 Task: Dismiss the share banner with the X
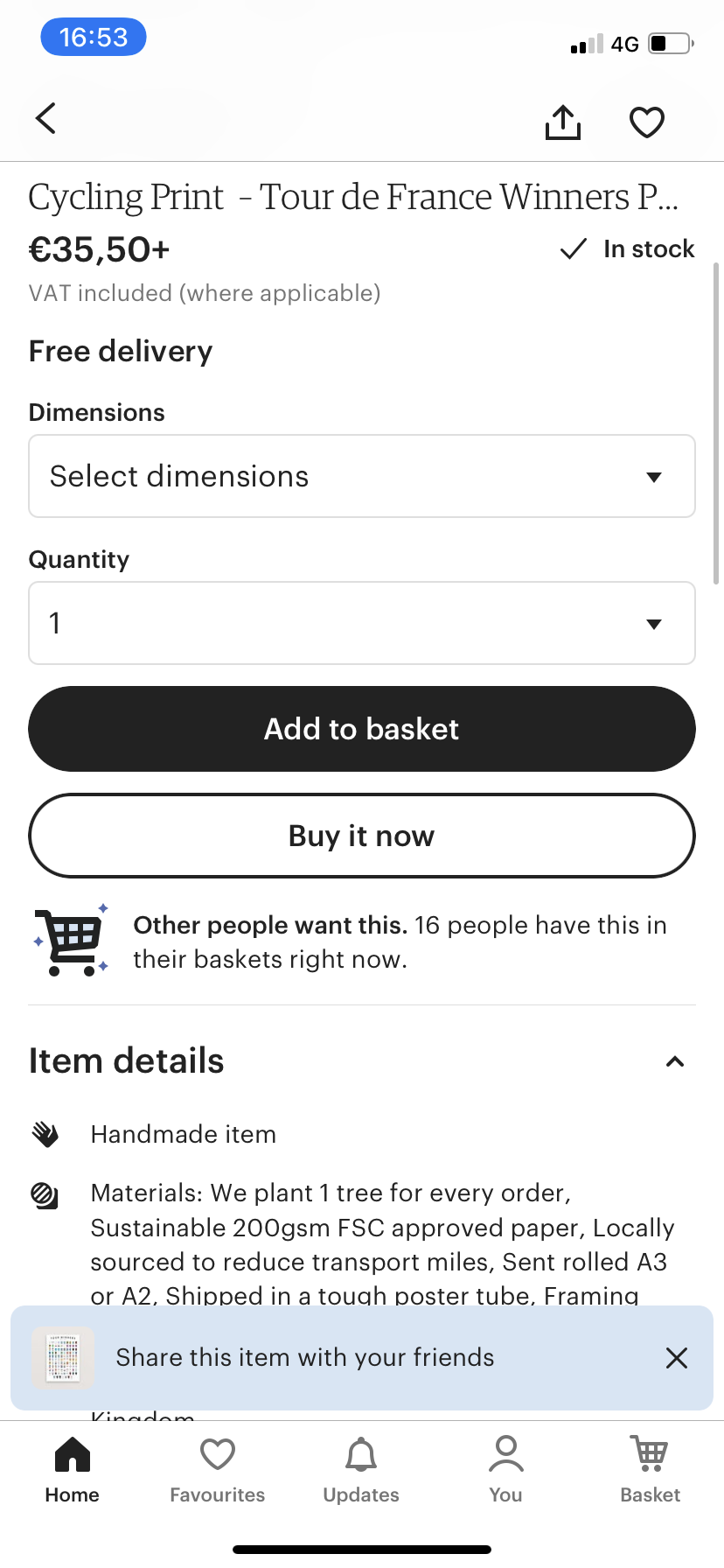[x=676, y=1357]
